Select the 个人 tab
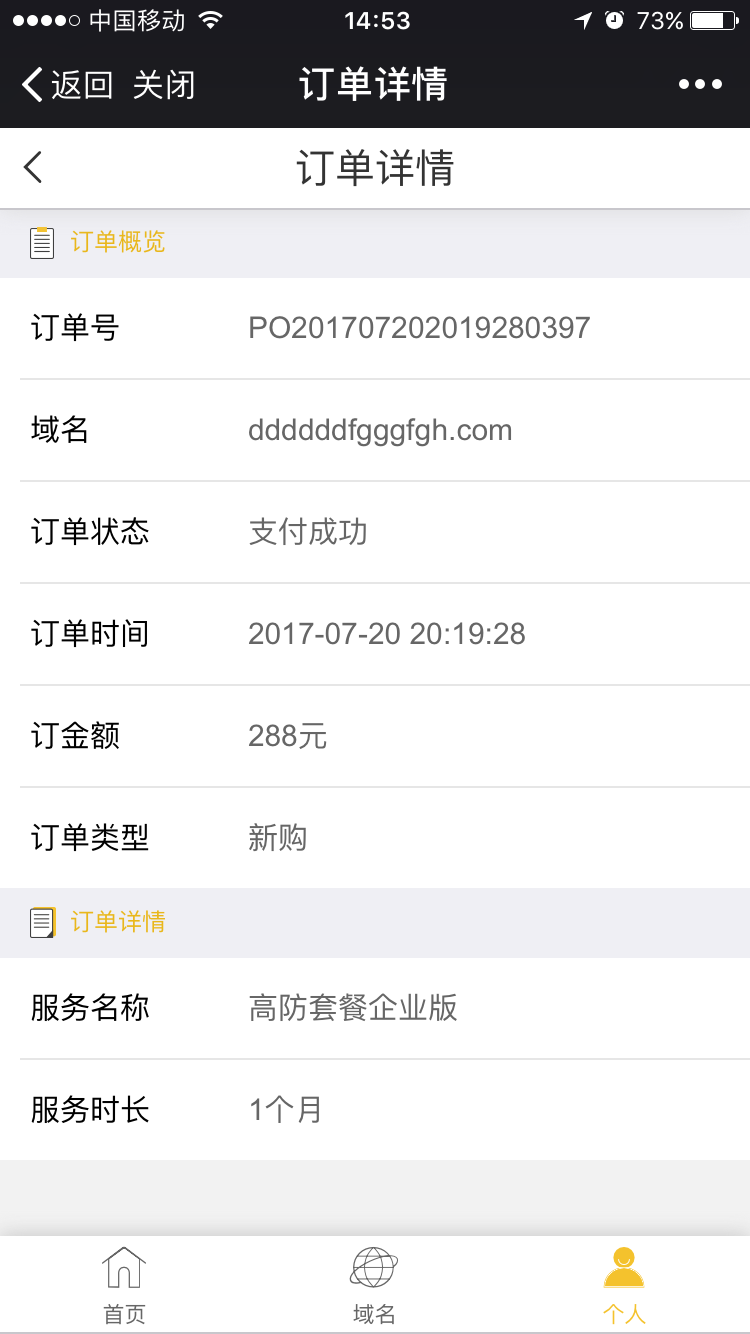This screenshot has width=750, height=1334. pyautogui.click(x=624, y=1285)
